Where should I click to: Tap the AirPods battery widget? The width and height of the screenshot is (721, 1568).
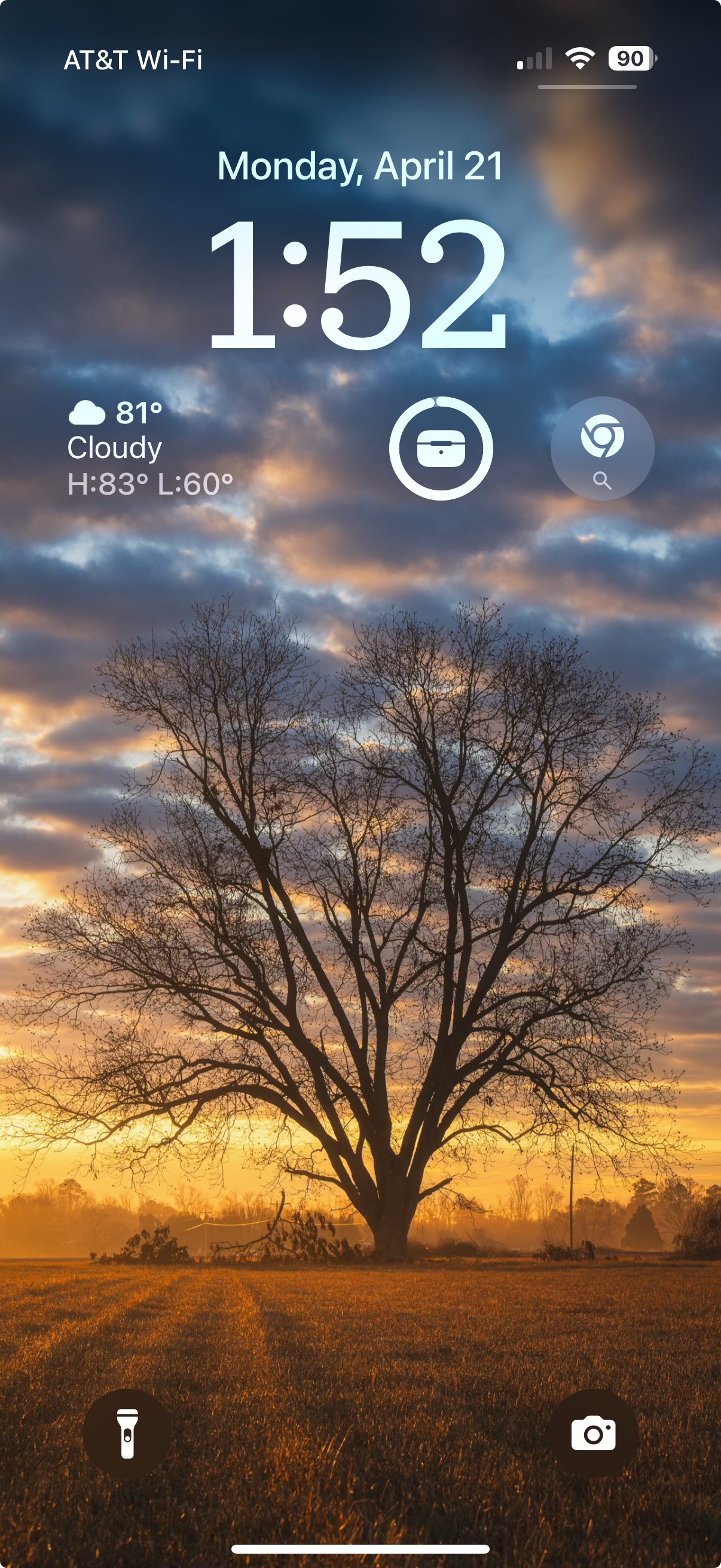[441, 449]
